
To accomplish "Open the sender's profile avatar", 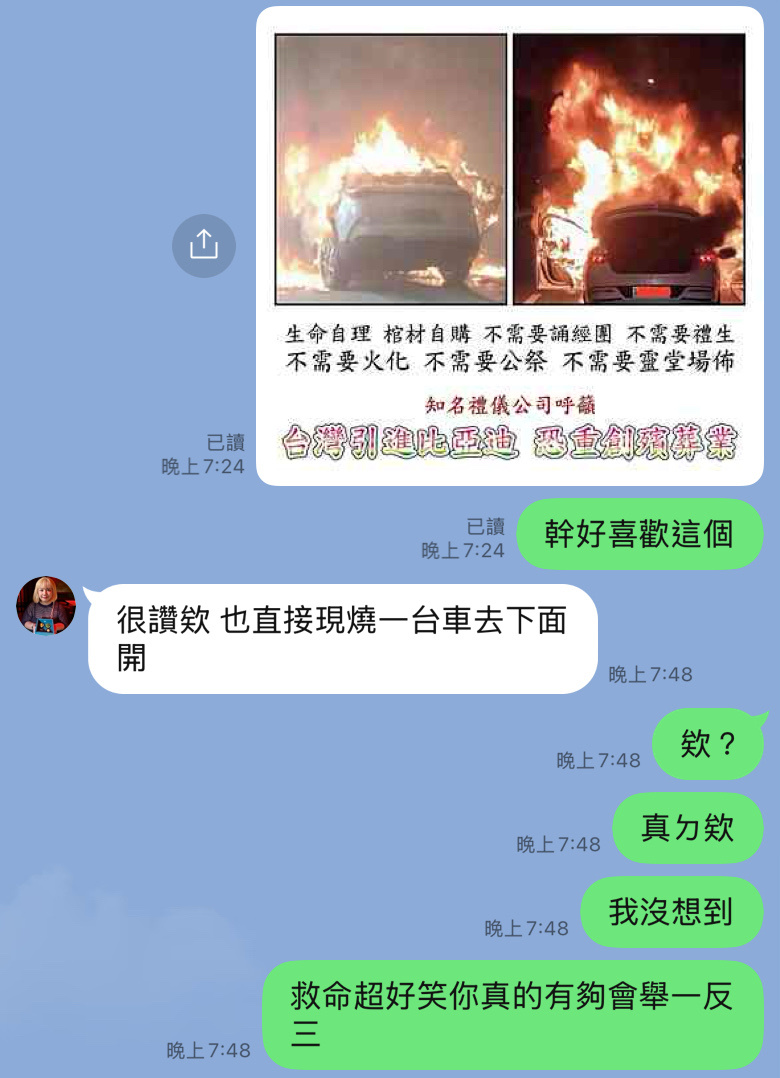I will pyautogui.click(x=46, y=605).
